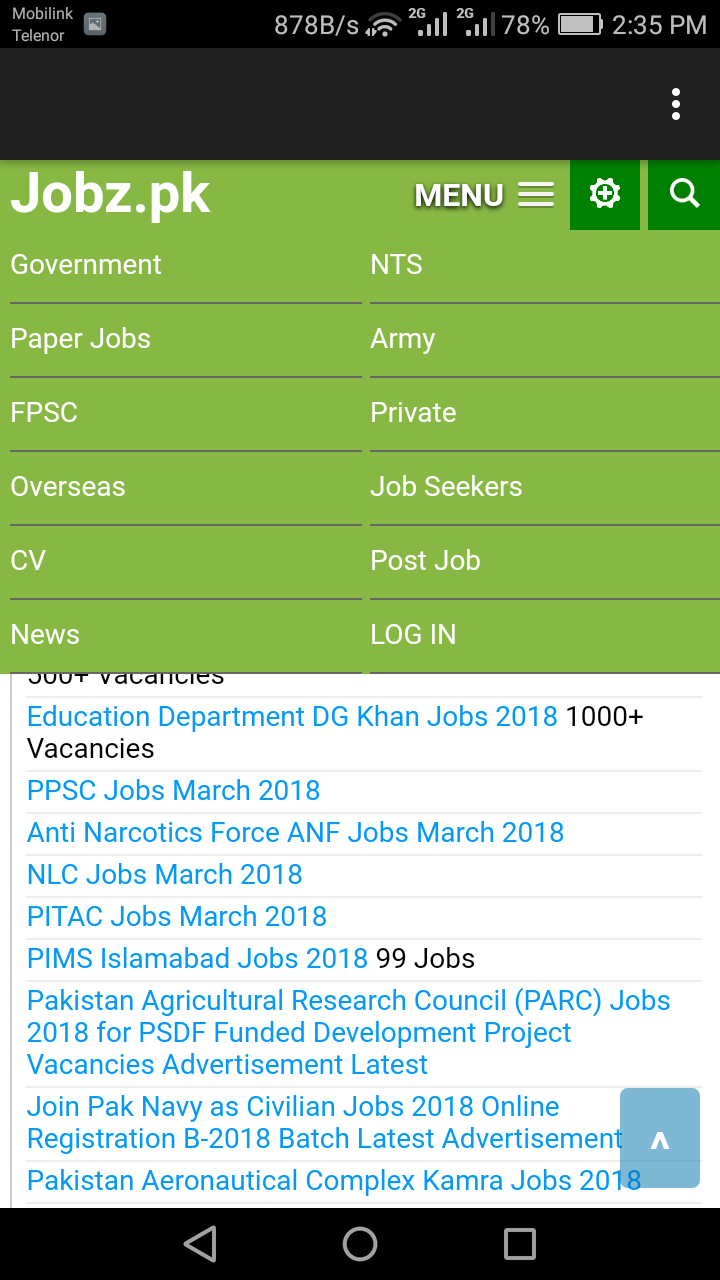This screenshot has height=1280, width=720.
Task: Open the search on Jobz.pk header
Action: (x=684, y=195)
